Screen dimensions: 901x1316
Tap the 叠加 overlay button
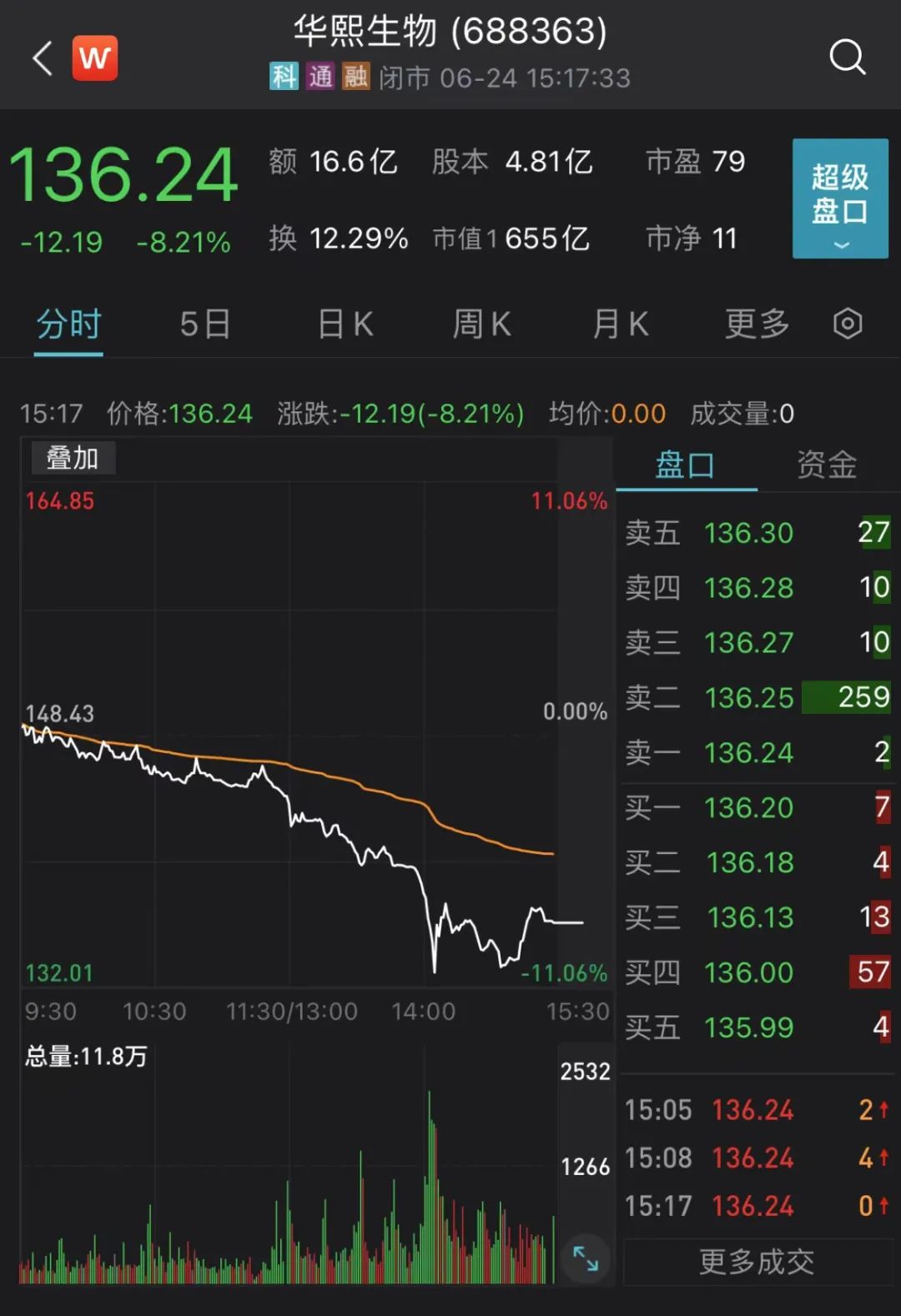coord(73,458)
